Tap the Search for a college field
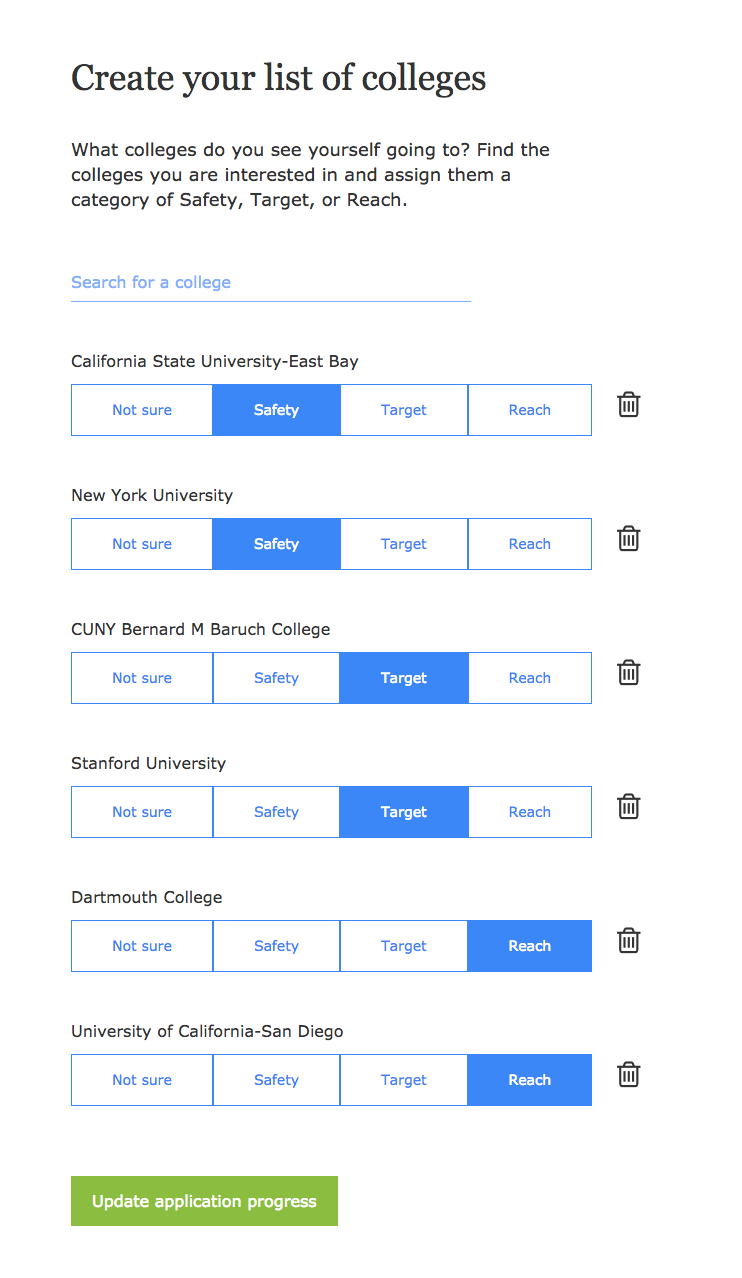Image resolution: width=742 pixels, height=1278 pixels. (270, 282)
